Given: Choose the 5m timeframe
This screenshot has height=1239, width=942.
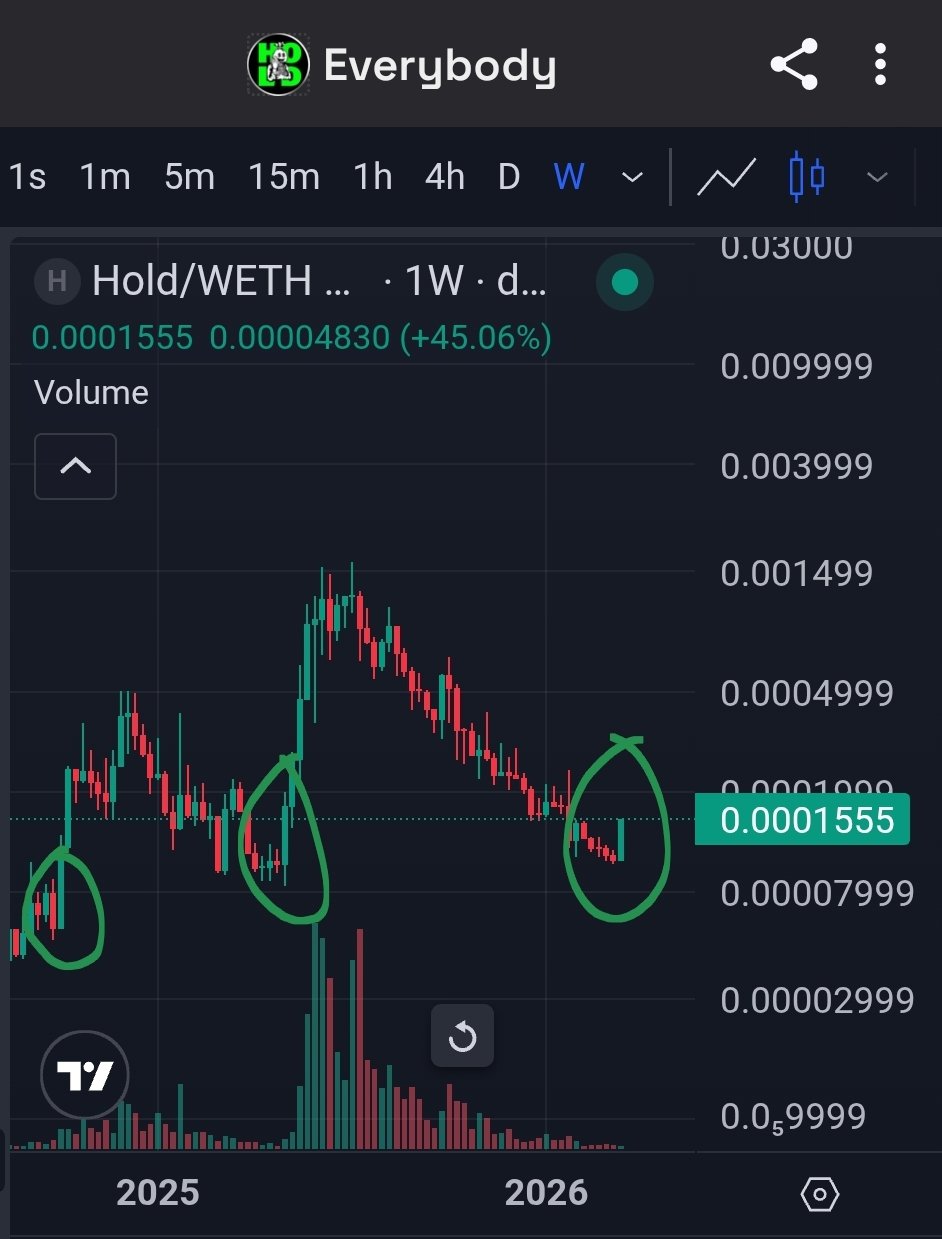Looking at the screenshot, I should [189, 178].
